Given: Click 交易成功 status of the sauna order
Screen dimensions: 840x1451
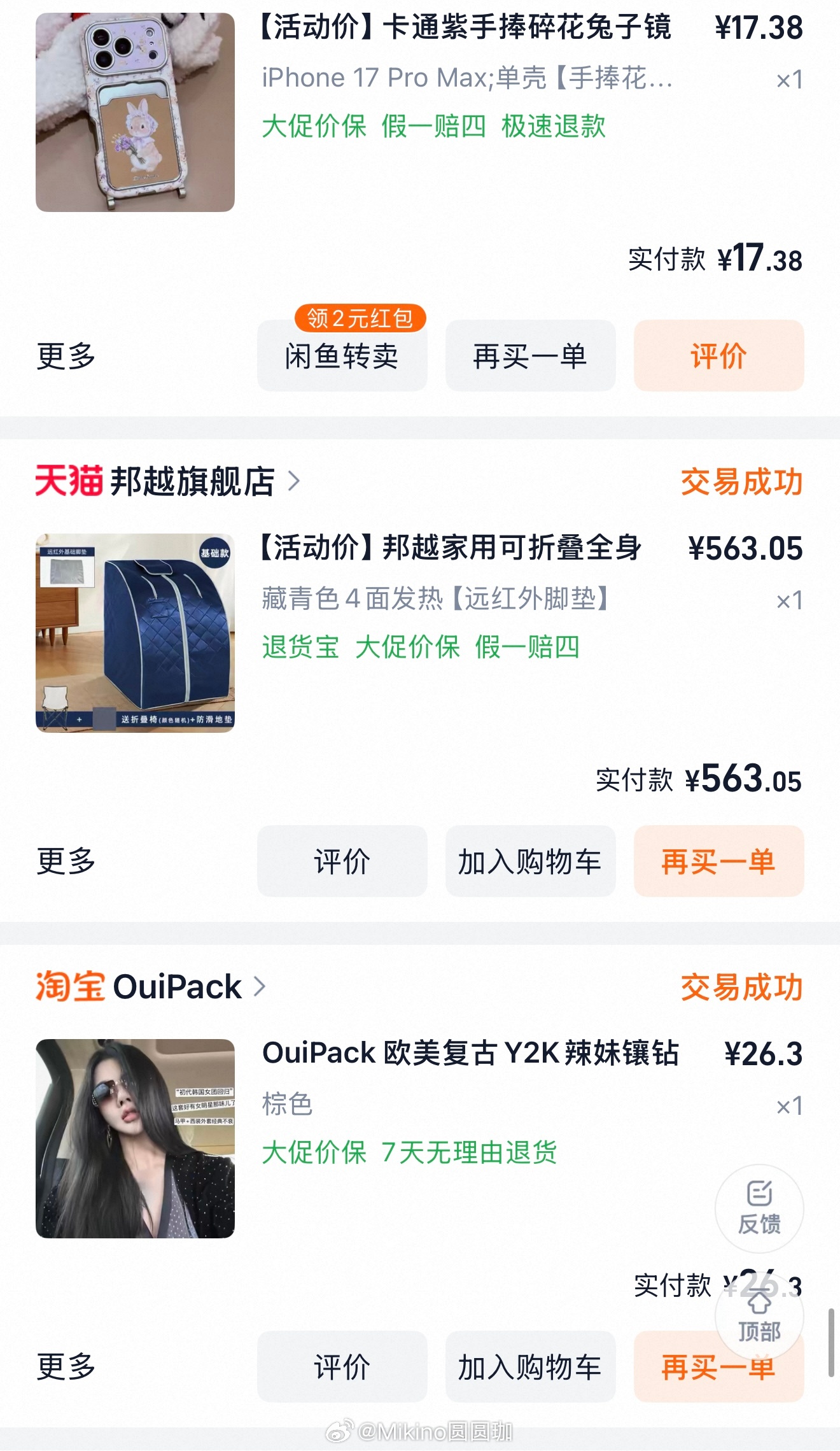Looking at the screenshot, I should click(743, 482).
